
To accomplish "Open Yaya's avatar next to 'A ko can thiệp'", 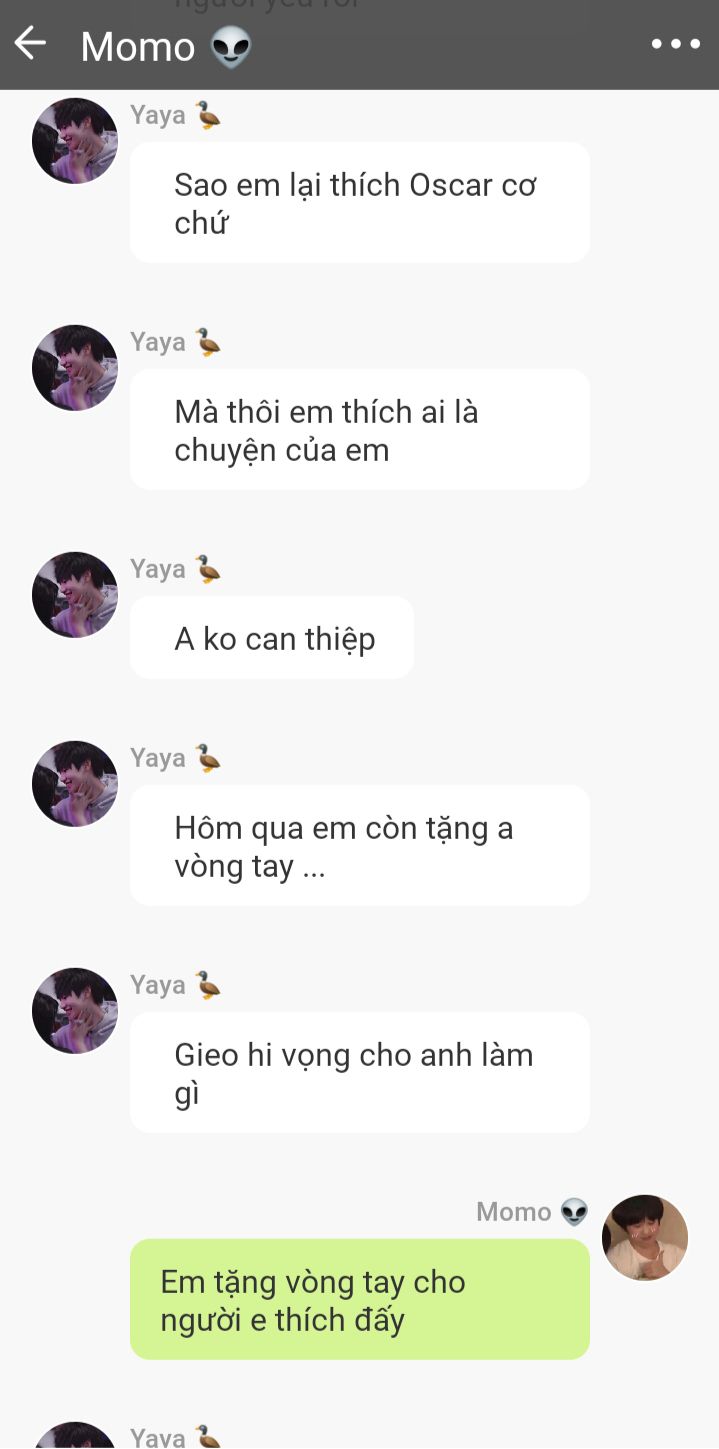I will (75, 594).
